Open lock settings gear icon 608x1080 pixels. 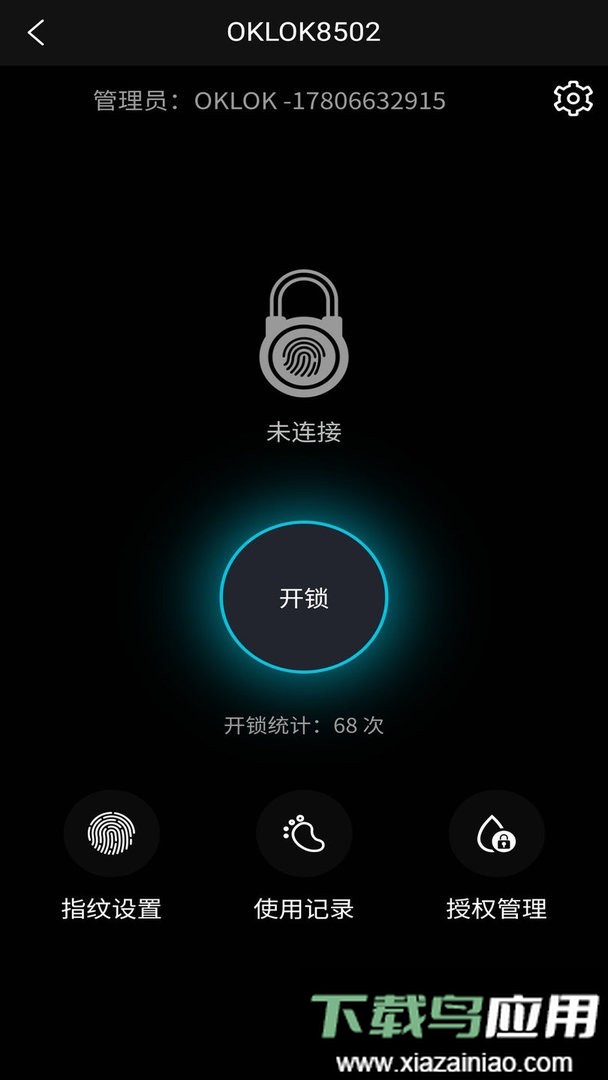point(573,99)
